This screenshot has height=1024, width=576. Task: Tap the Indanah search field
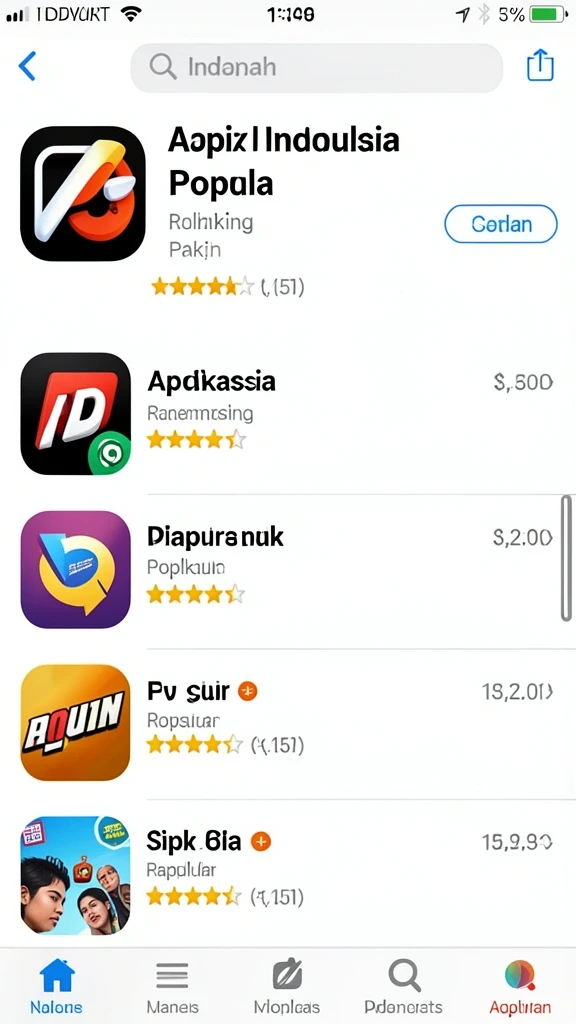point(317,67)
